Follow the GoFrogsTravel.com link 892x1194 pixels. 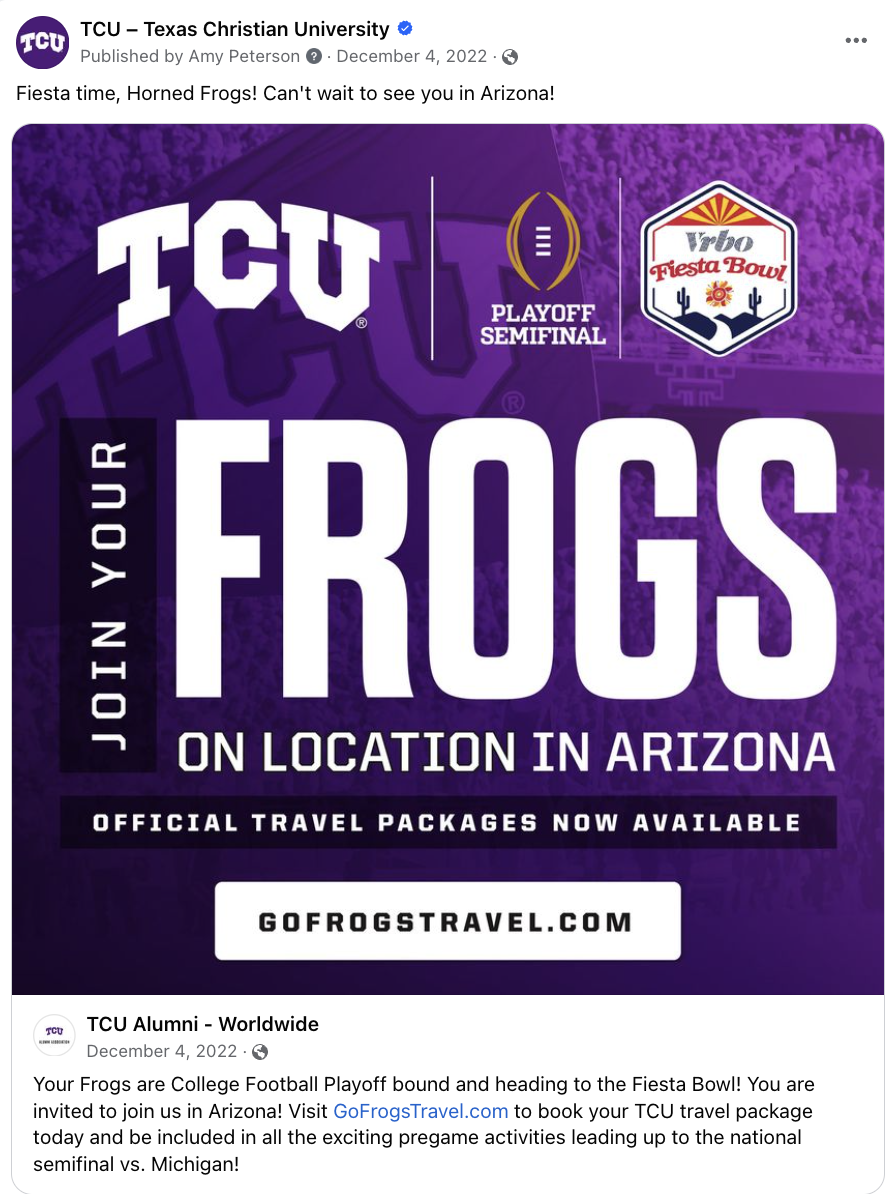point(420,1111)
